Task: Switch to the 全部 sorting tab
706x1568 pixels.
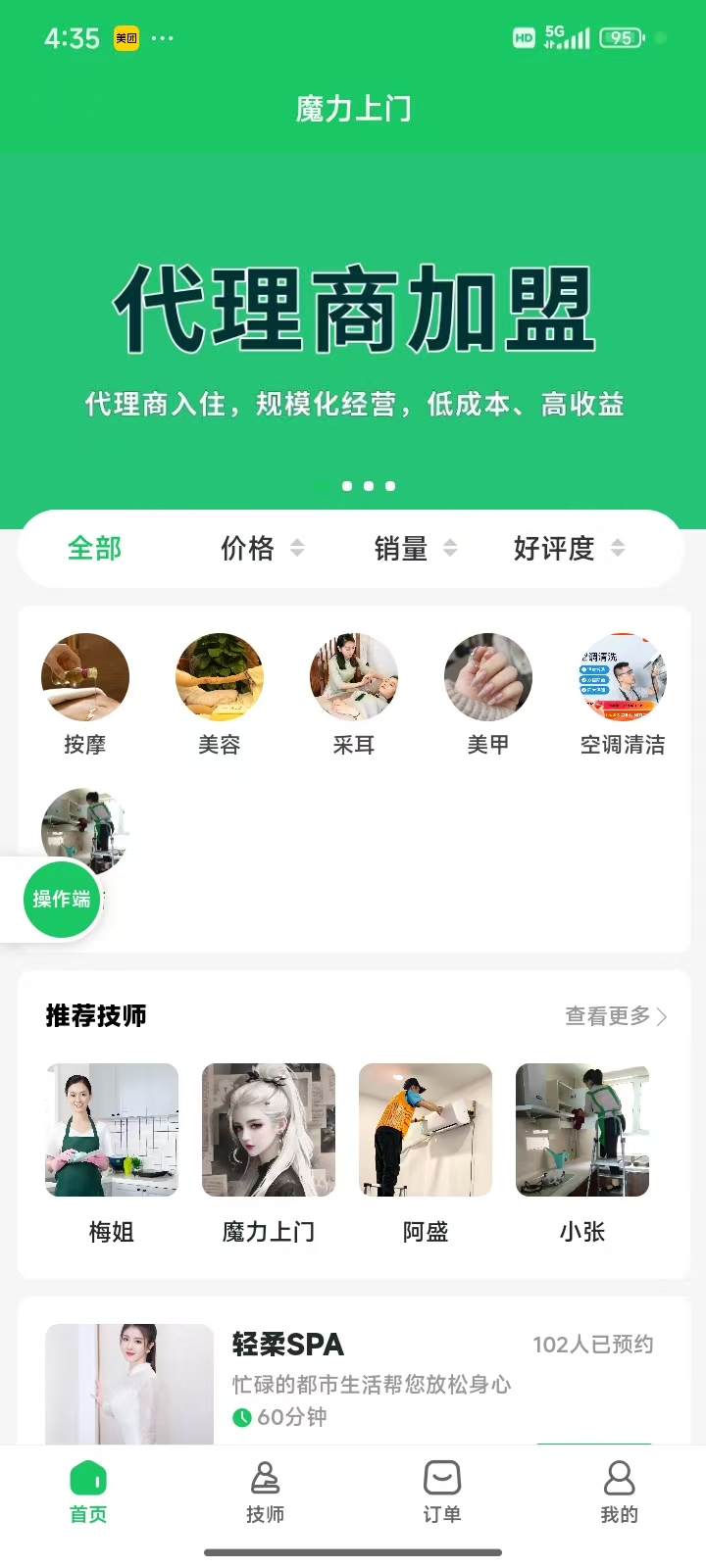Action: pos(93,549)
